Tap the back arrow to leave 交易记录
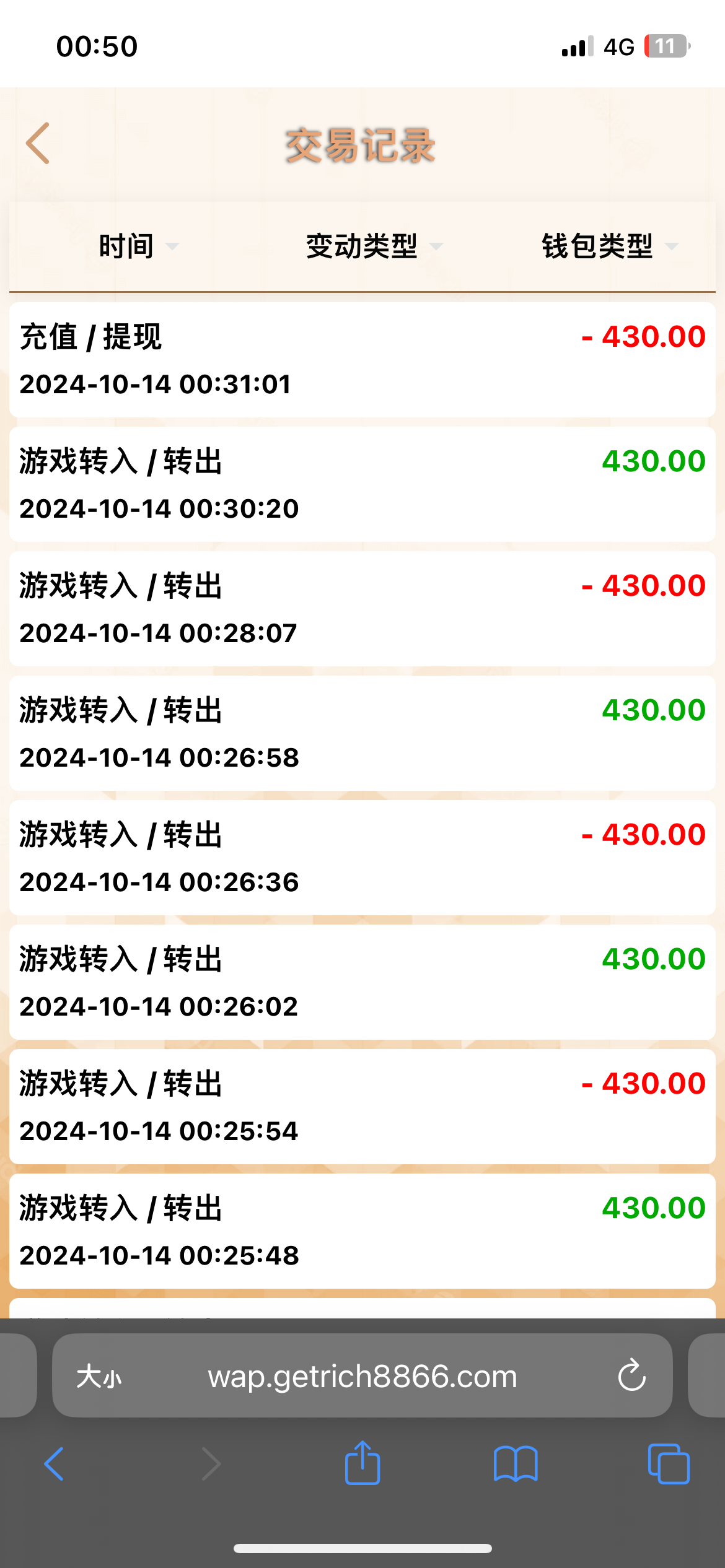This screenshot has width=725, height=1568. click(x=37, y=143)
